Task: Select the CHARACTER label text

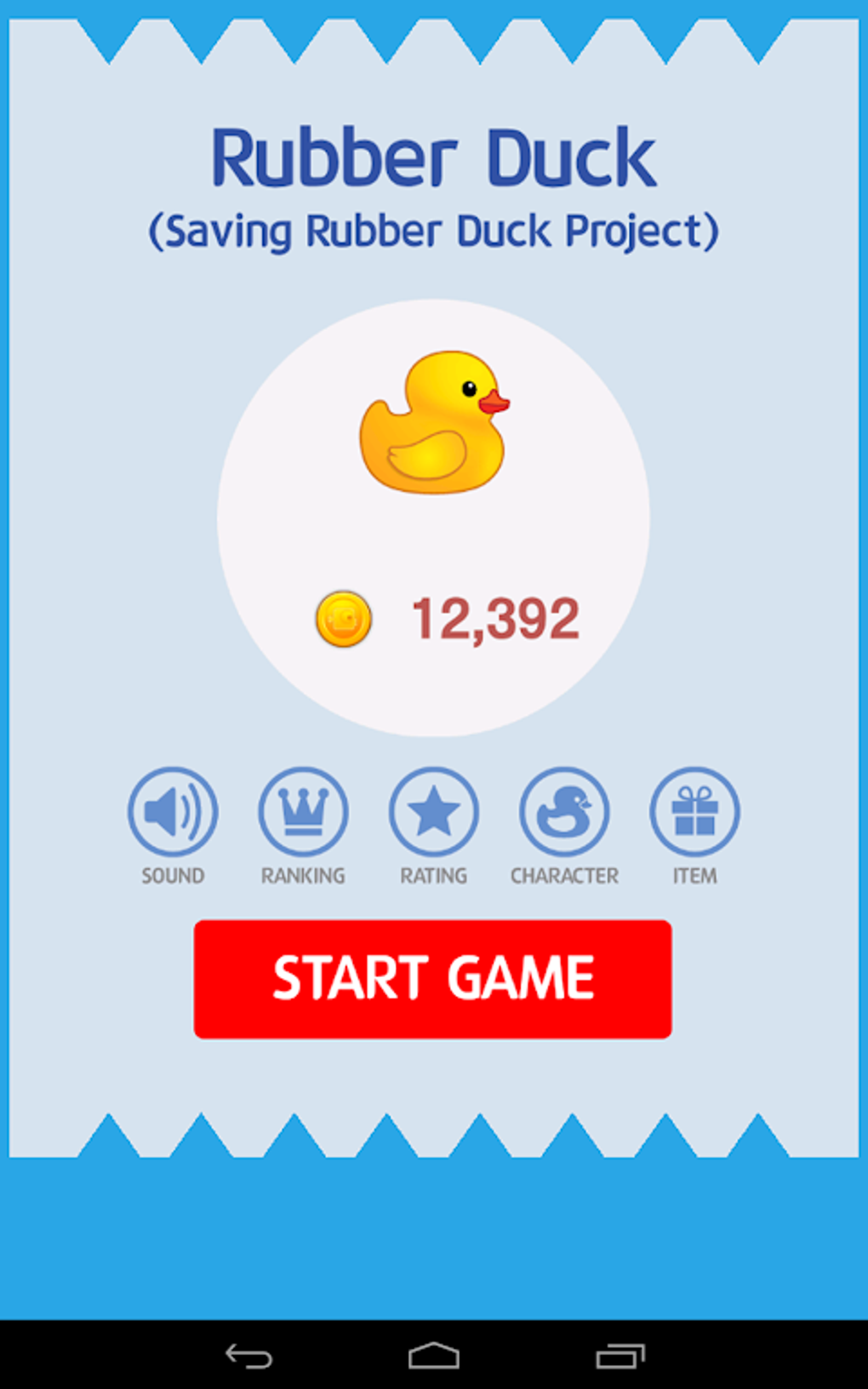Action: tap(564, 873)
